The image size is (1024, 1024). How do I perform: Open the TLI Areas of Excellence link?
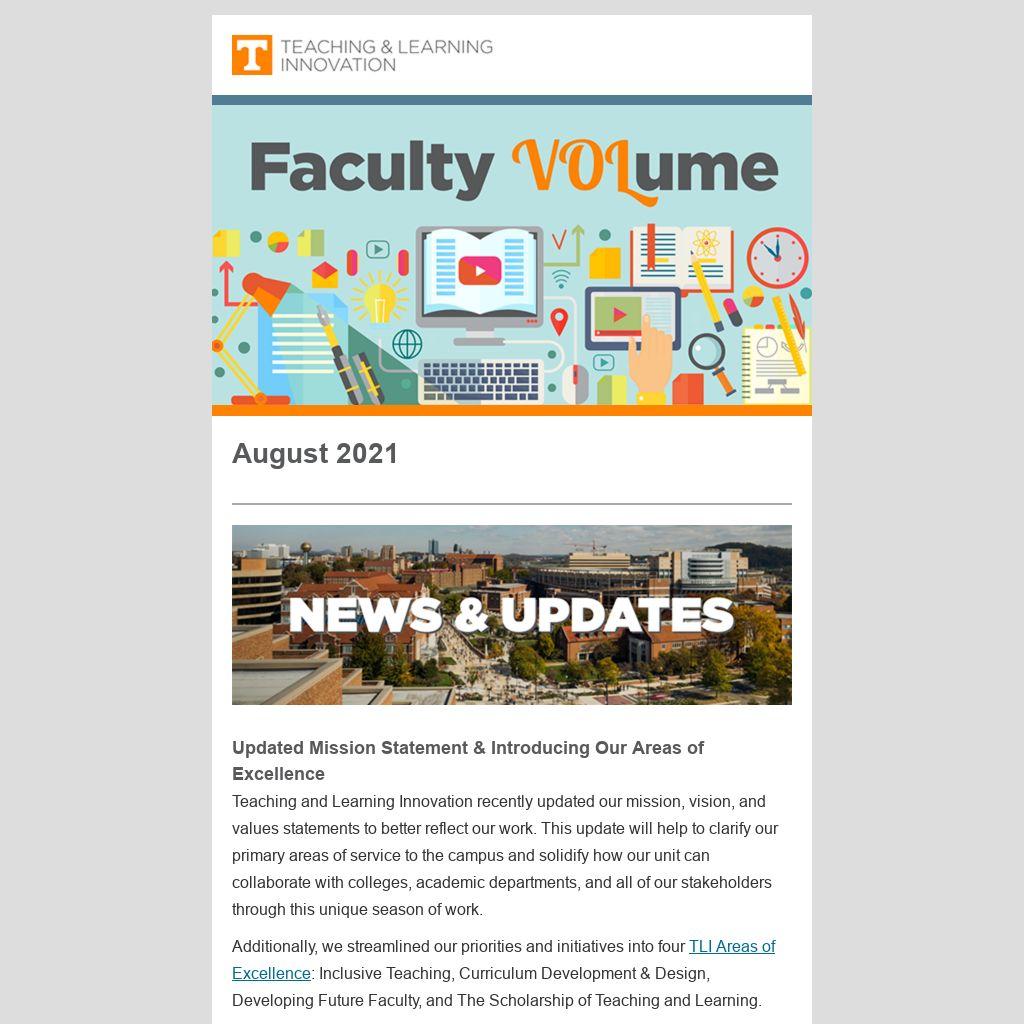731,946
